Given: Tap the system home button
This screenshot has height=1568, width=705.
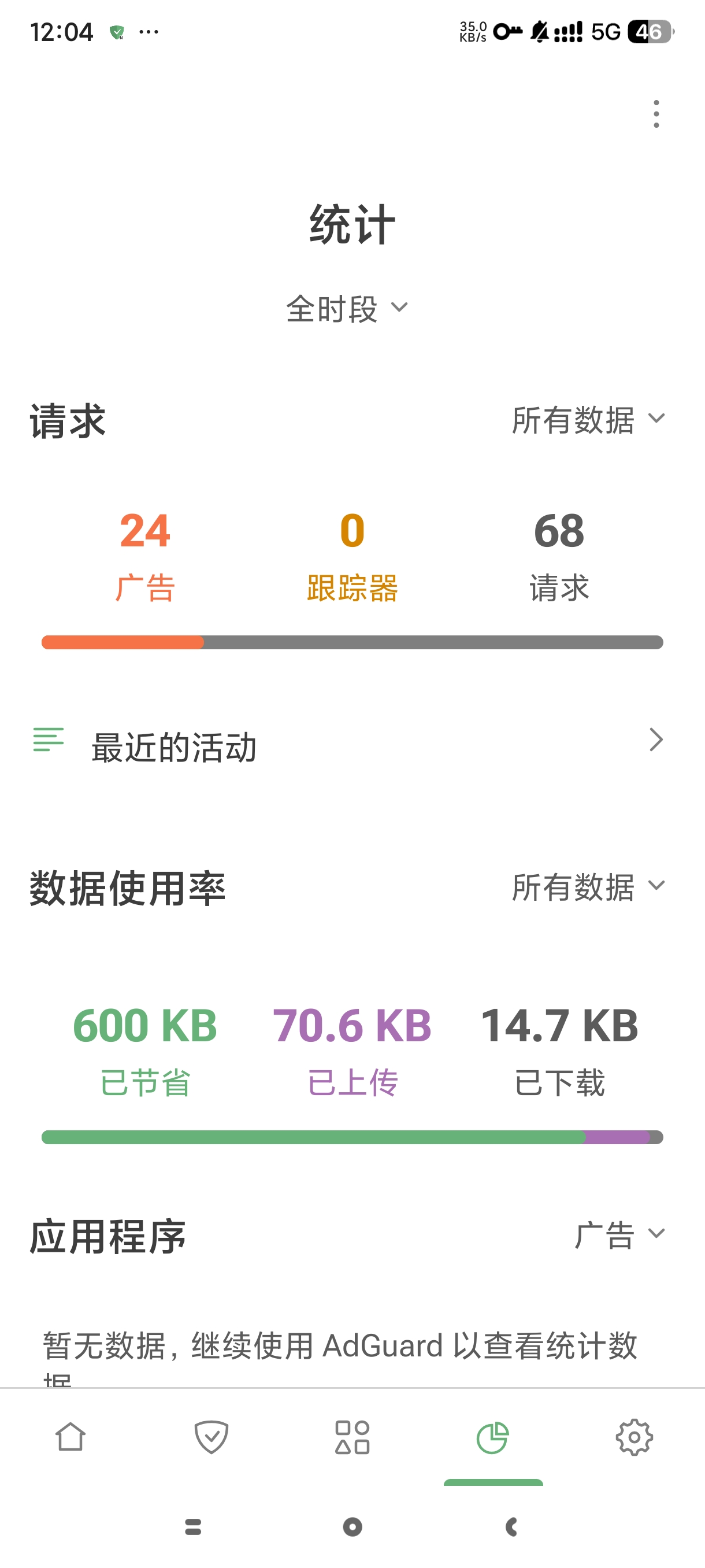Looking at the screenshot, I should (x=352, y=1526).
